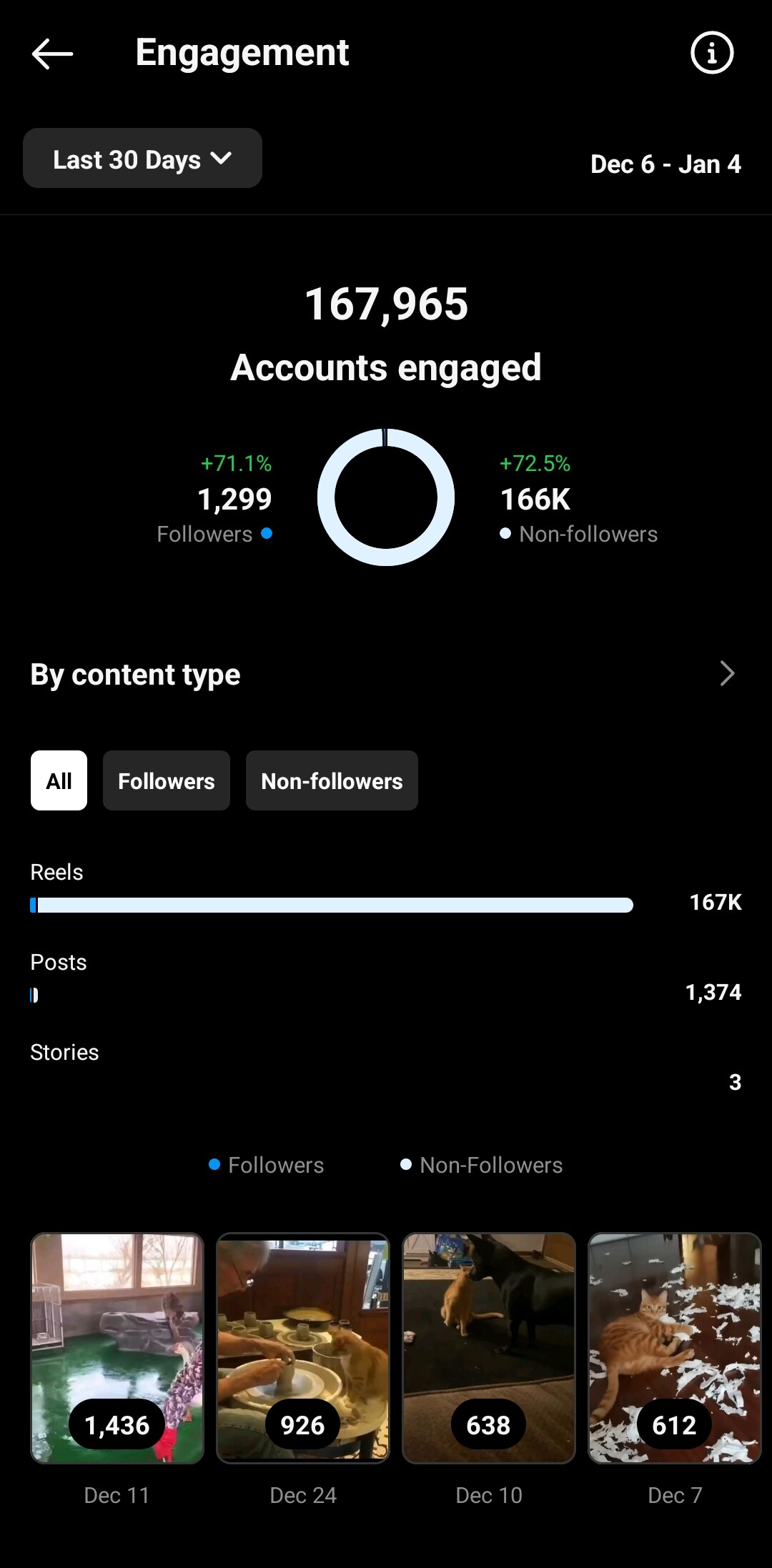Select the All filter chip

59,780
